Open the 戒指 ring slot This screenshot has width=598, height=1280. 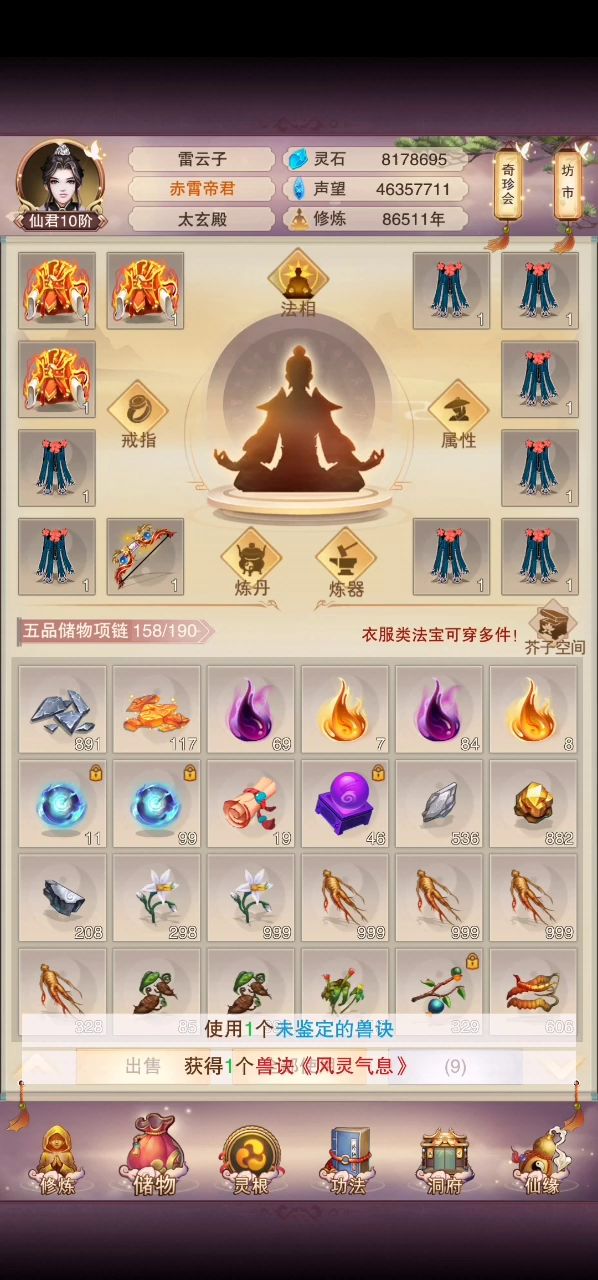pyautogui.click(x=137, y=414)
